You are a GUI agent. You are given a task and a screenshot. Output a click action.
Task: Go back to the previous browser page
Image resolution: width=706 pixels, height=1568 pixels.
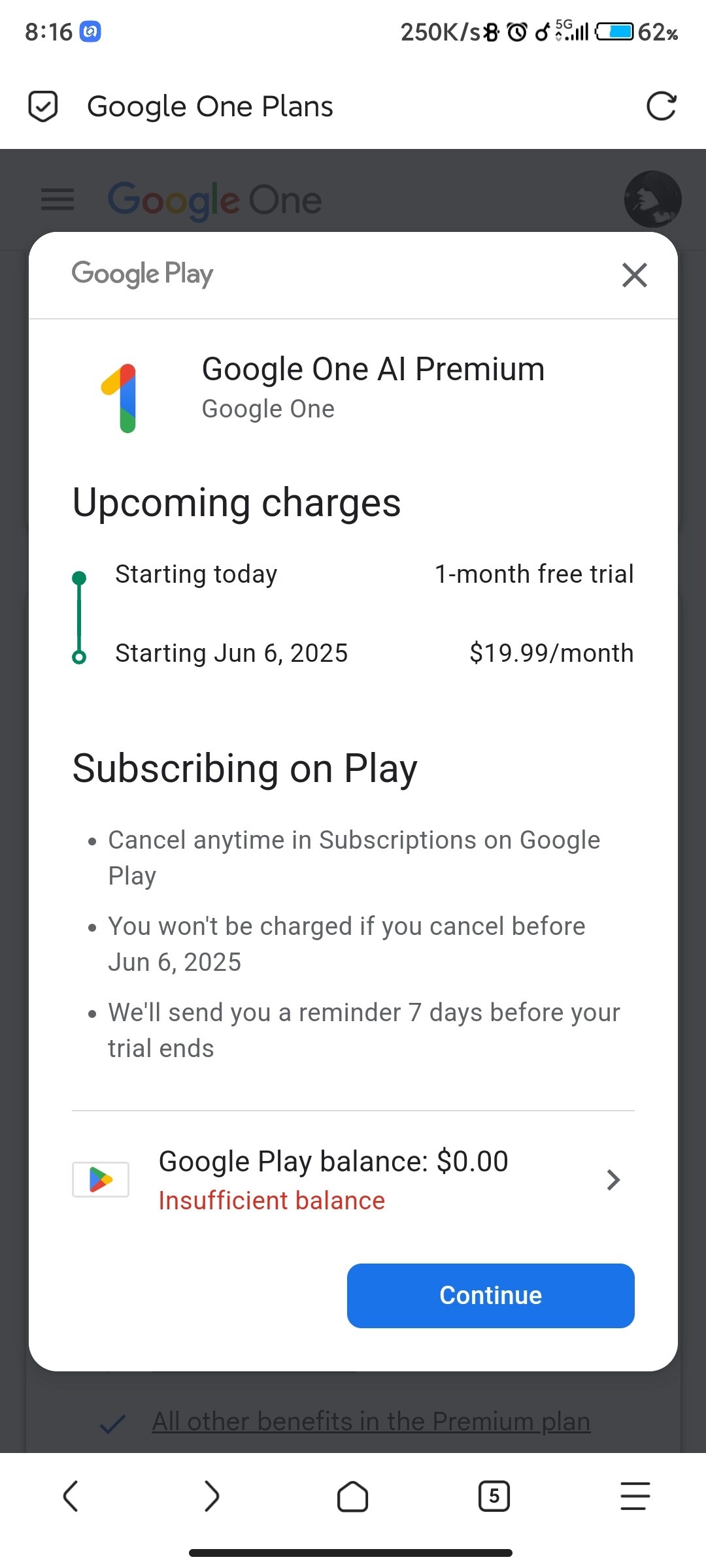click(71, 1496)
